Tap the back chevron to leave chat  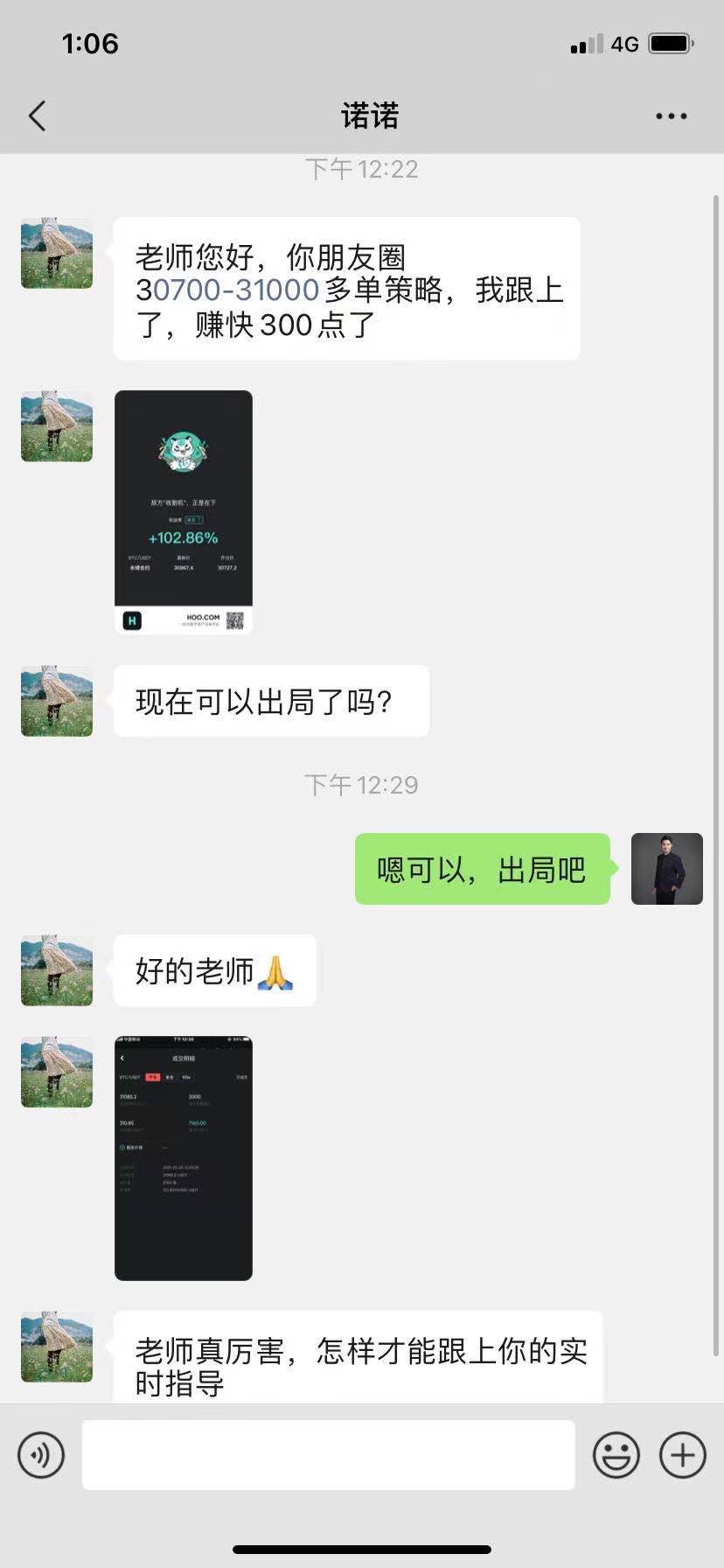click(x=36, y=115)
